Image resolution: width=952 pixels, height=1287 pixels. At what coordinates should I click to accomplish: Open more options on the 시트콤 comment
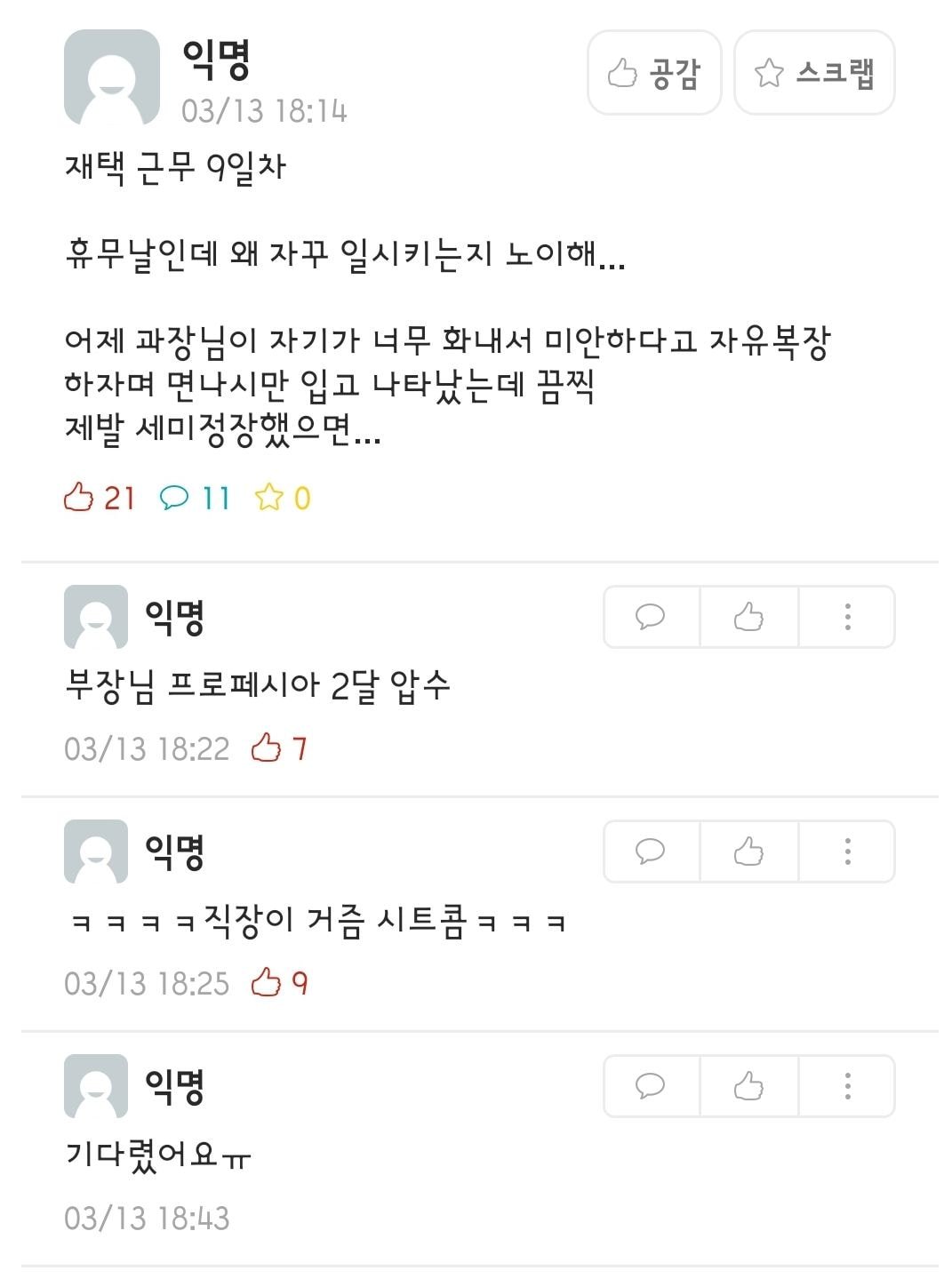(x=847, y=851)
